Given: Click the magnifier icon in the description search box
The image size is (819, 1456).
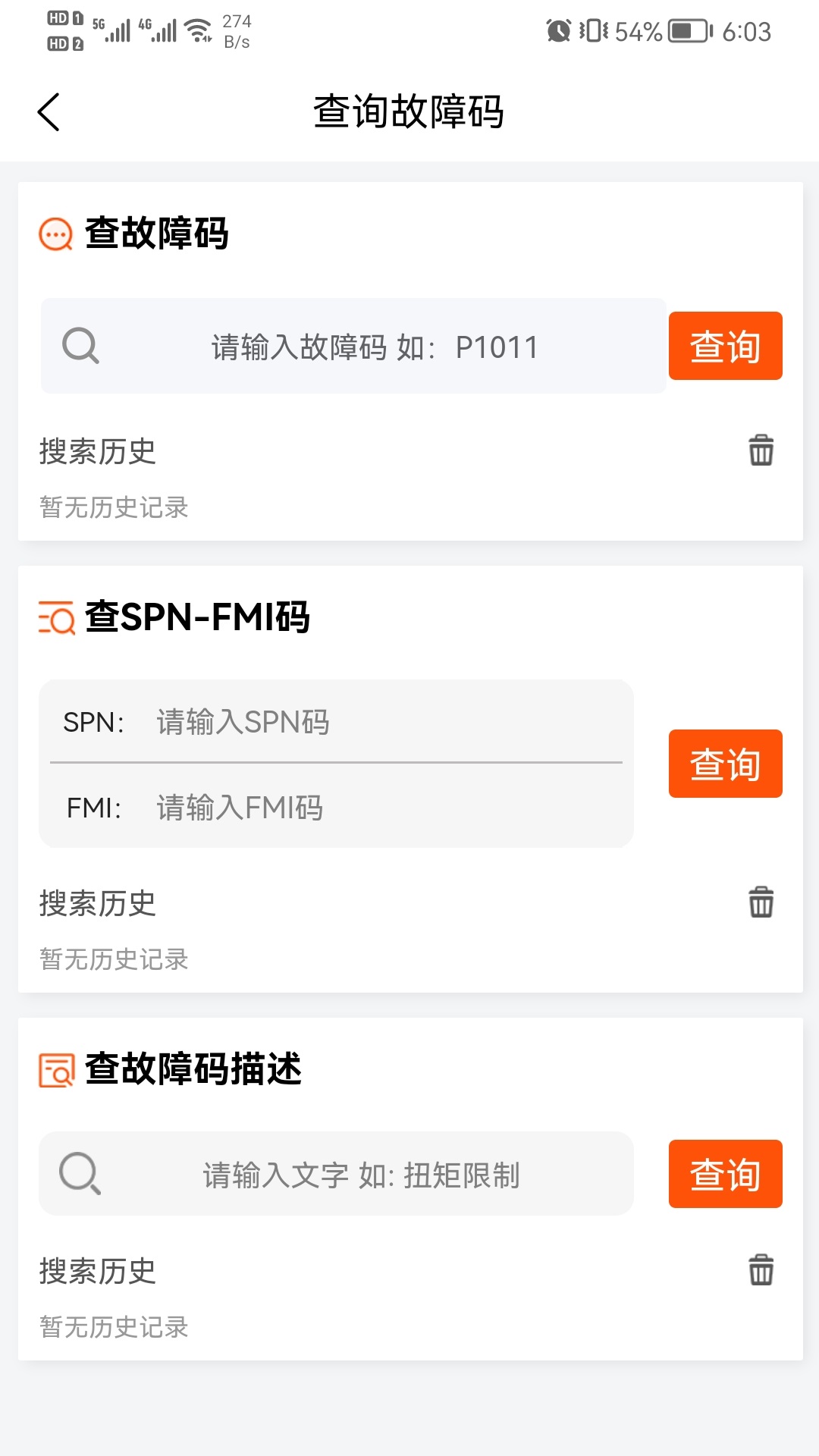Looking at the screenshot, I should pyautogui.click(x=79, y=1174).
